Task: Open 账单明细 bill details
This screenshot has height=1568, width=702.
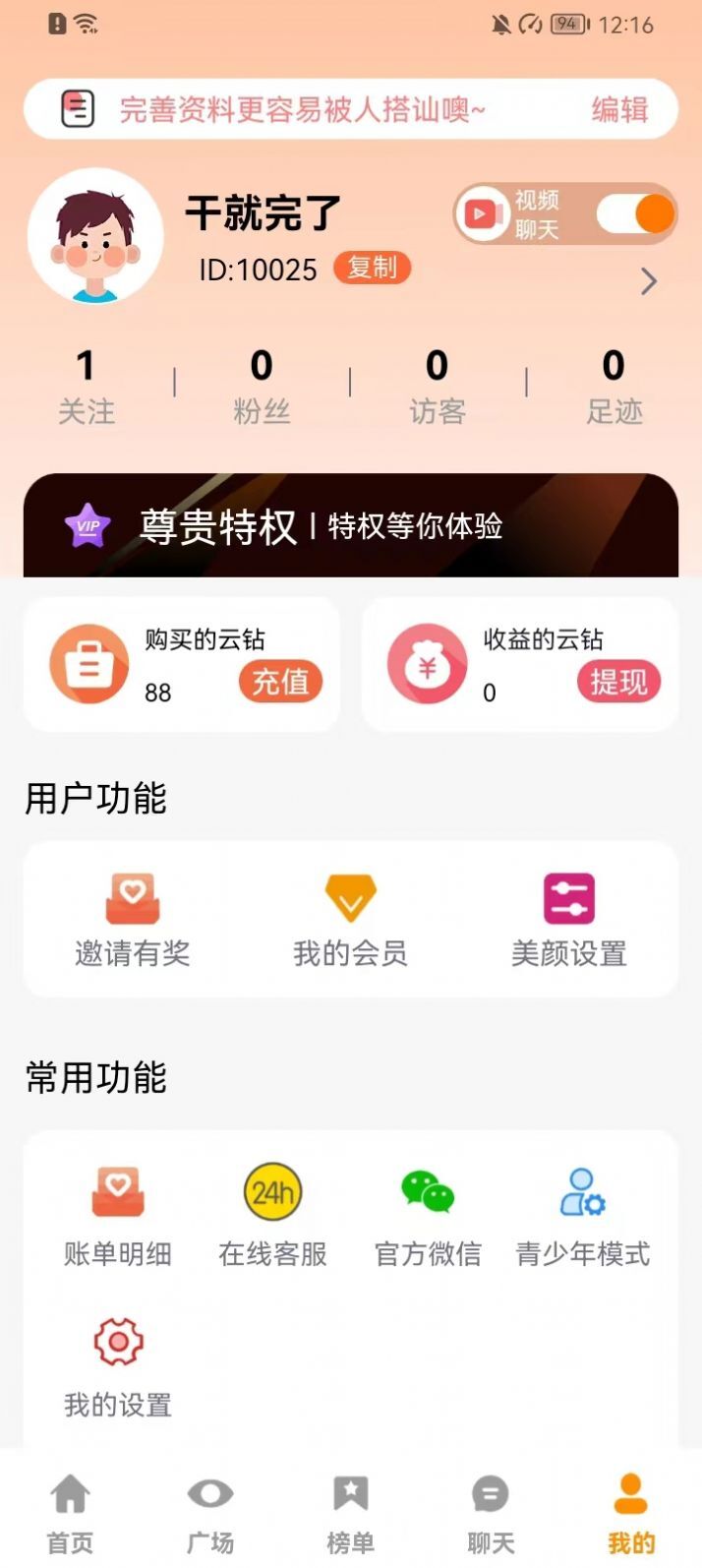Action: click(x=118, y=1216)
